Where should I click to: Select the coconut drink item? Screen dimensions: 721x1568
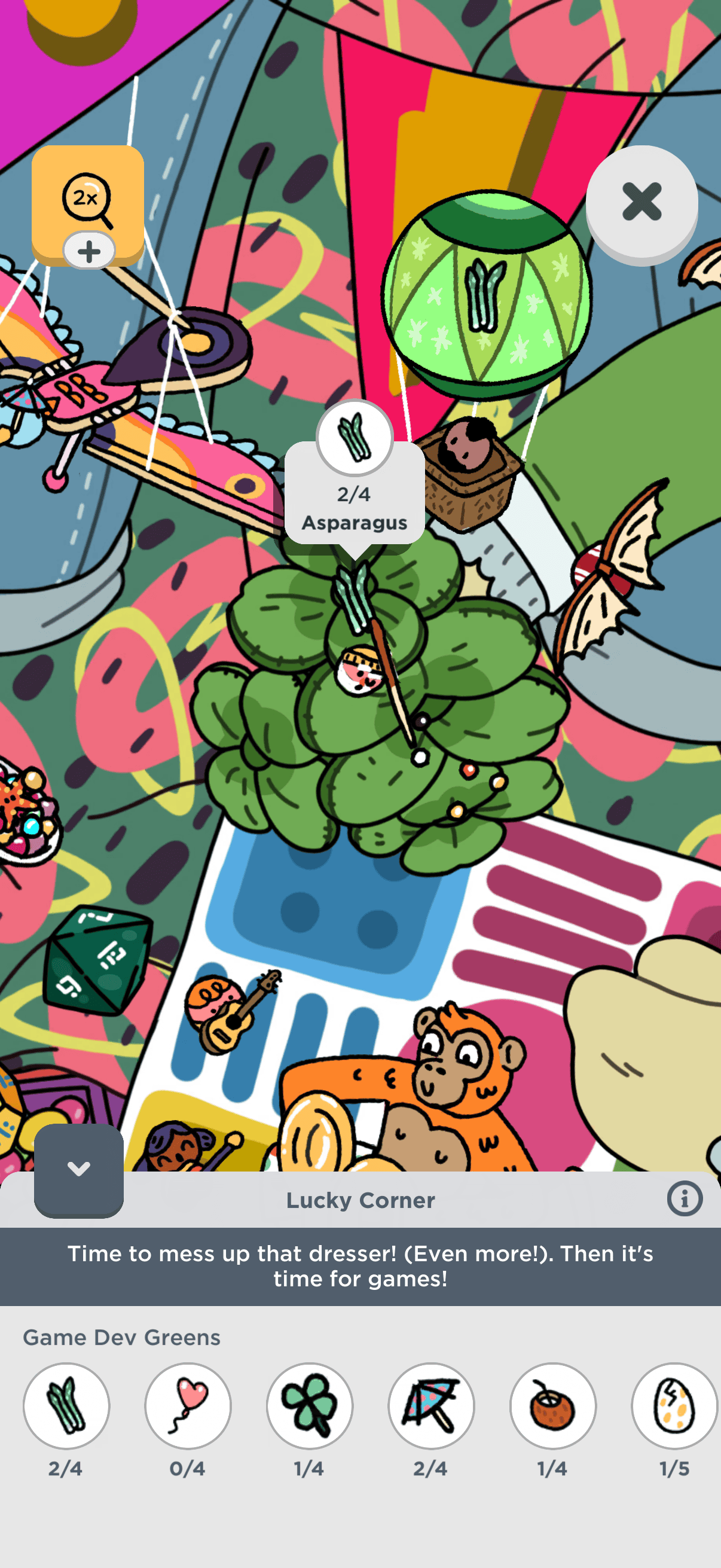pyautogui.click(x=552, y=1405)
